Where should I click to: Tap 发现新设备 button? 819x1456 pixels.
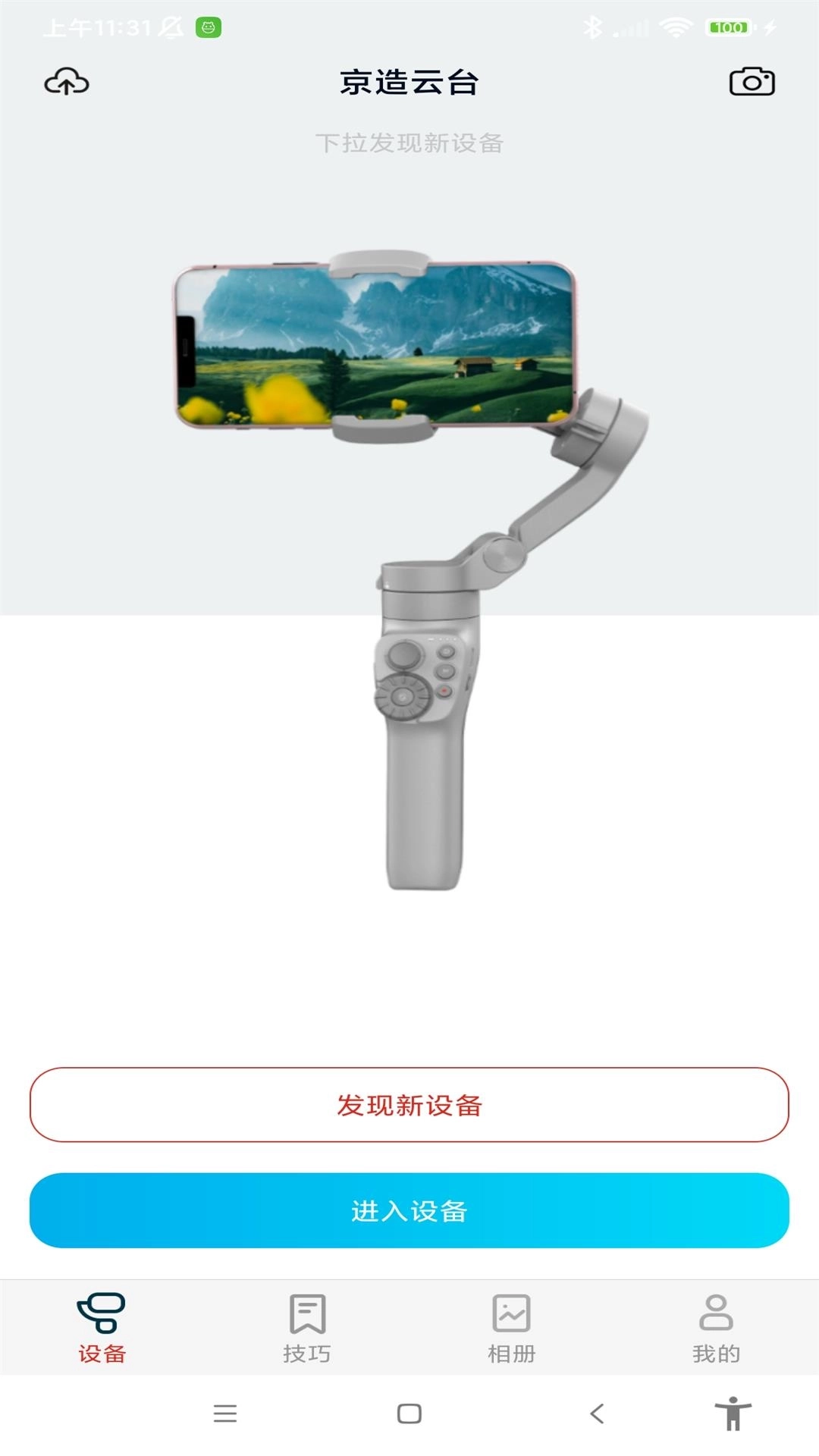point(409,1105)
